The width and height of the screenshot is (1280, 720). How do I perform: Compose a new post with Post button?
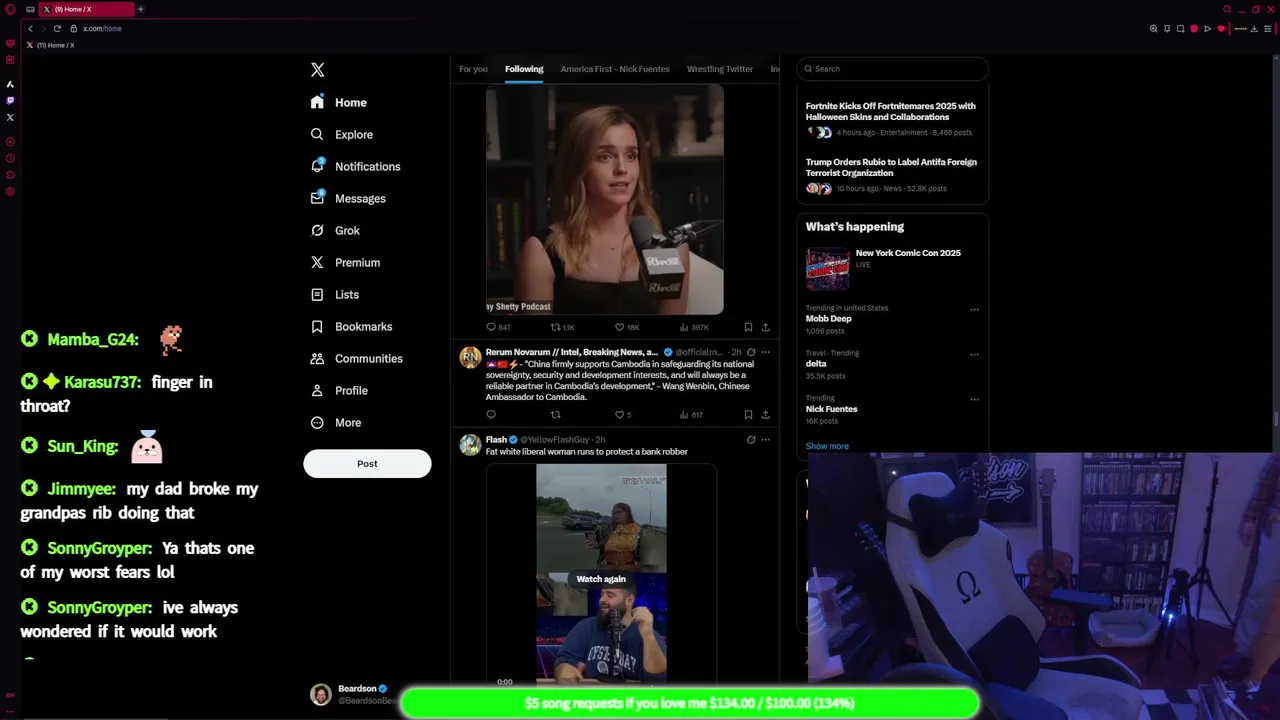[367, 464]
